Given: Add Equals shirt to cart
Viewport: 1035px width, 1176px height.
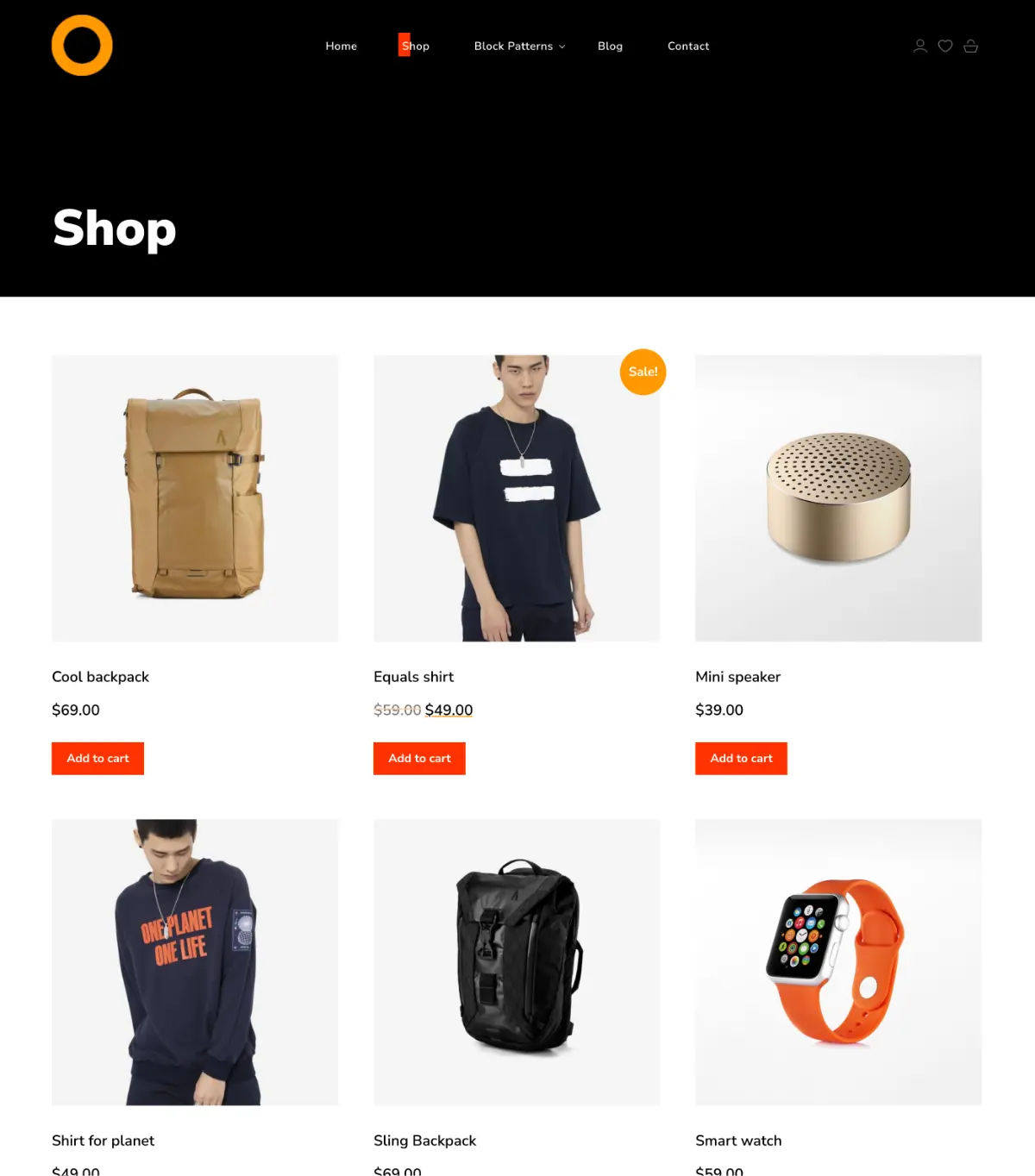Looking at the screenshot, I should [419, 758].
